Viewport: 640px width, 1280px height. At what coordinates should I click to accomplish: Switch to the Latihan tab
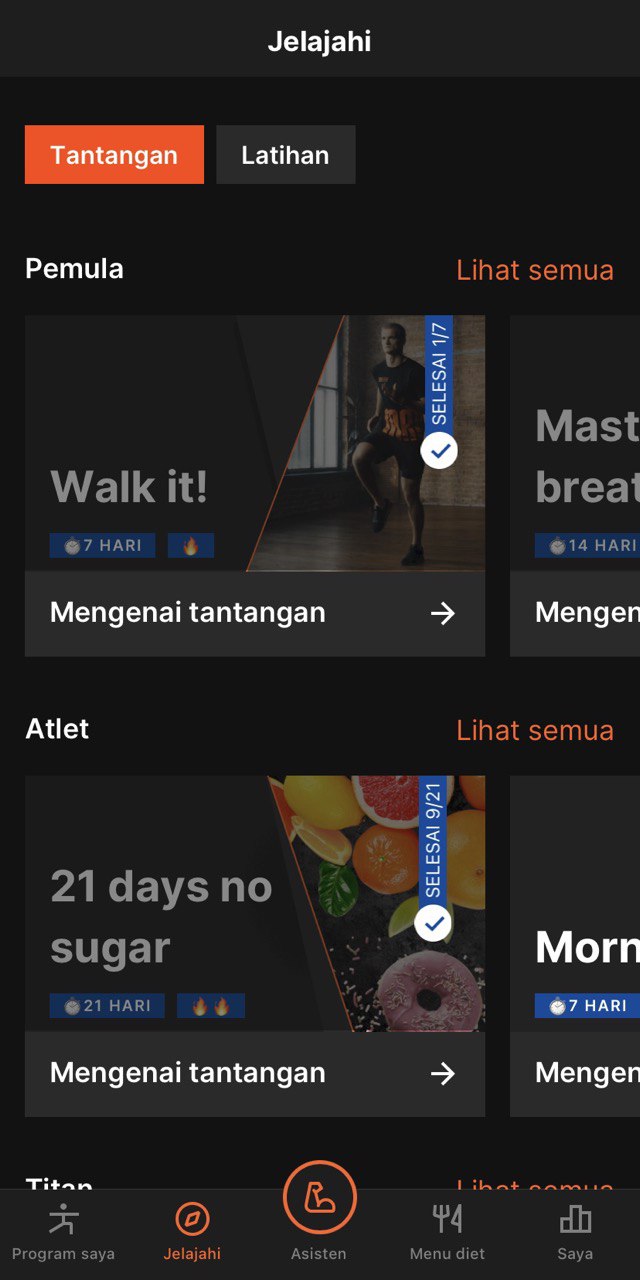pos(285,155)
